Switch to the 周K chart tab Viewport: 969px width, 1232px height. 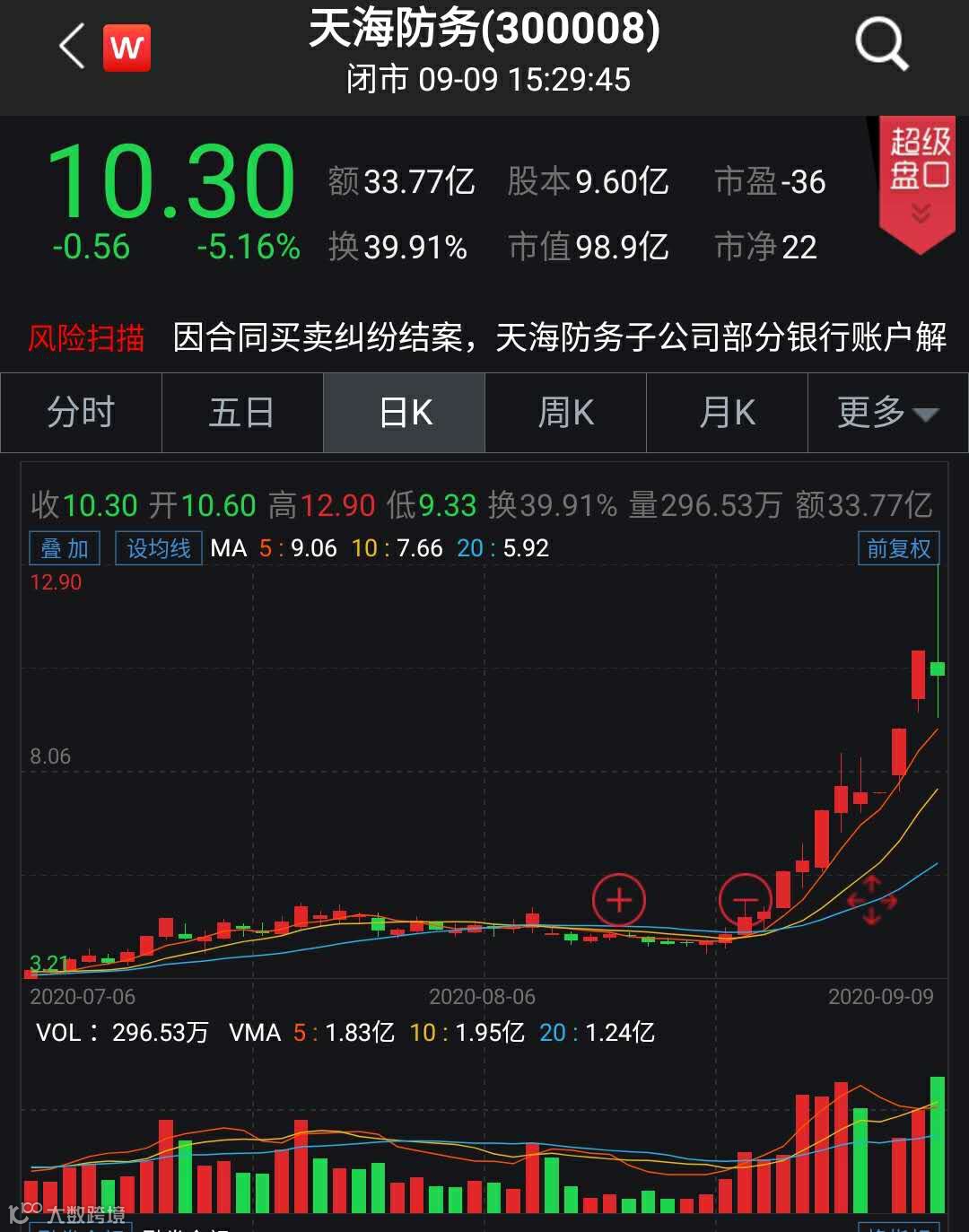click(565, 413)
